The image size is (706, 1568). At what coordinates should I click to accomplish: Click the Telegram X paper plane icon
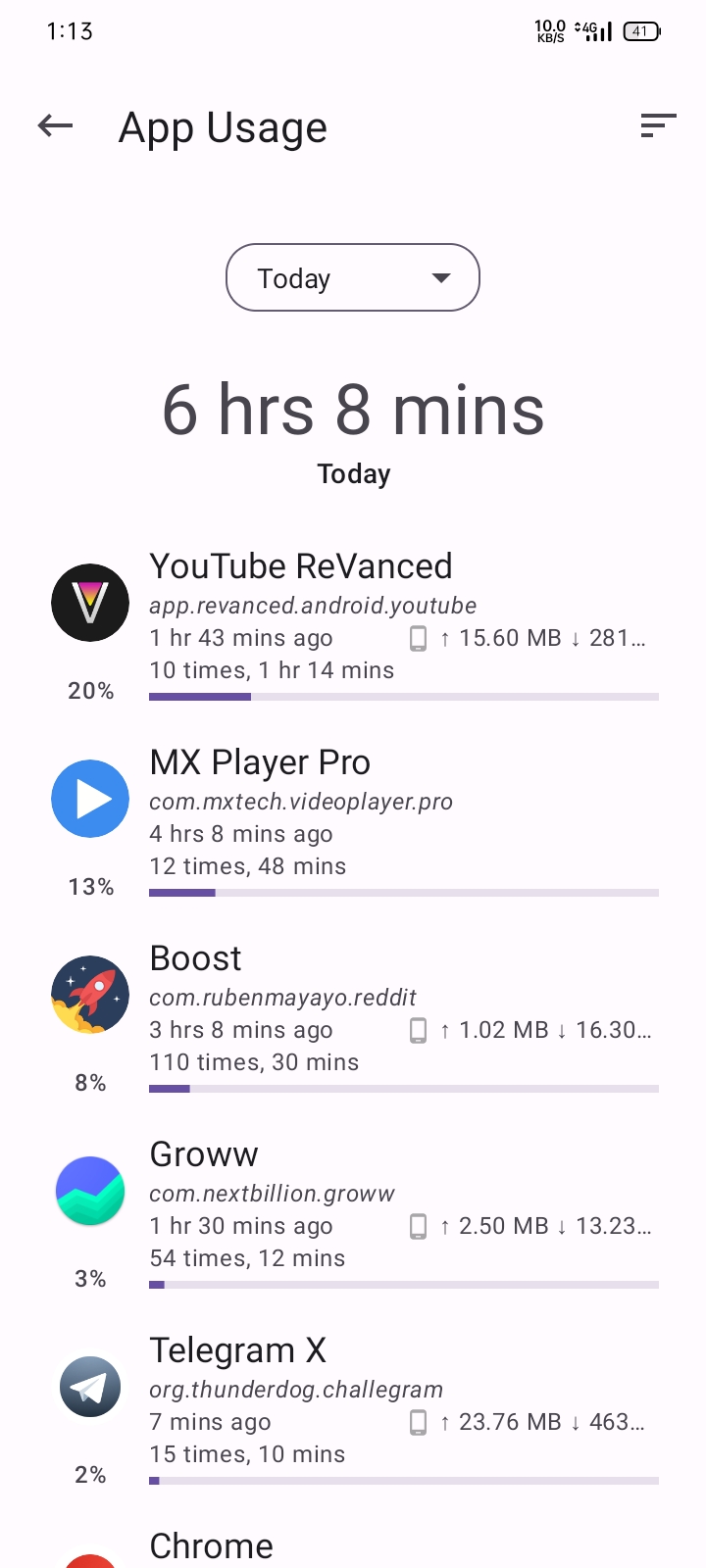tap(90, 1387)
